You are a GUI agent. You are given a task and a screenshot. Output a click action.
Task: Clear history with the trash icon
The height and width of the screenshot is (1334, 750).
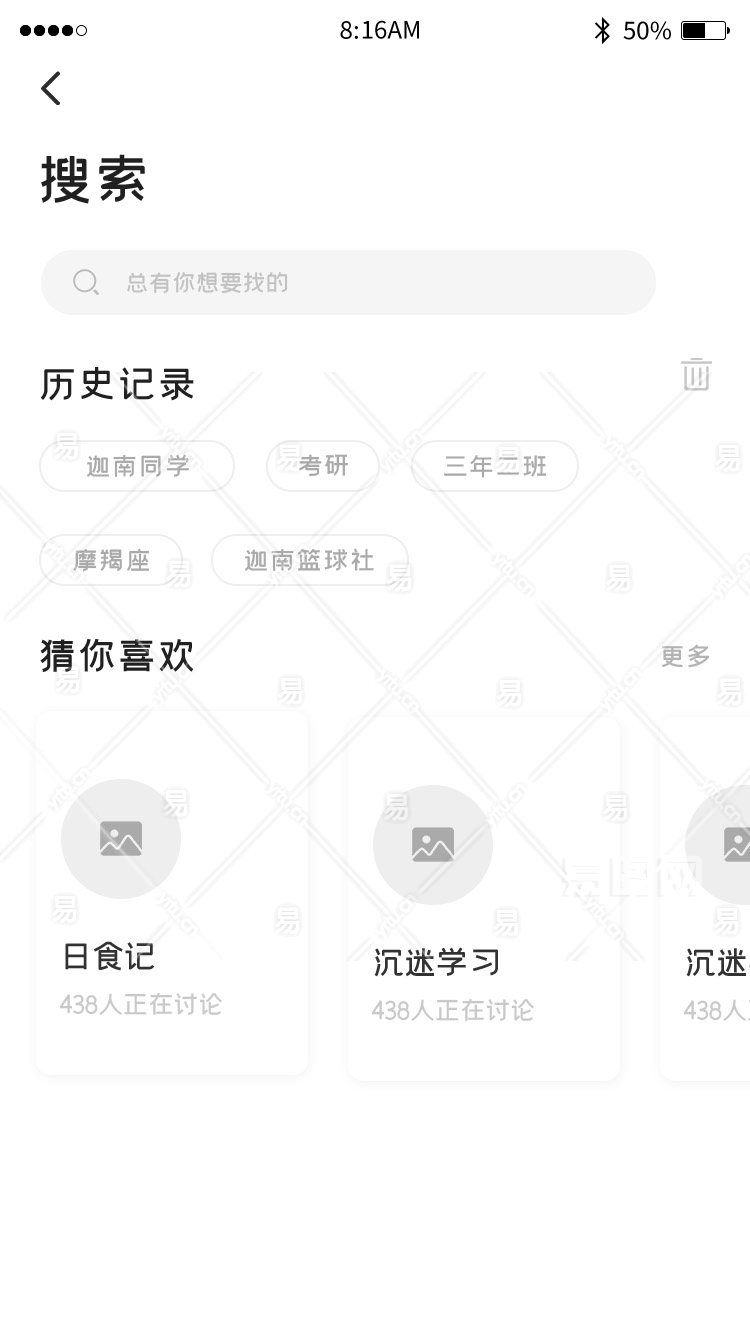(x=696, y=374)
